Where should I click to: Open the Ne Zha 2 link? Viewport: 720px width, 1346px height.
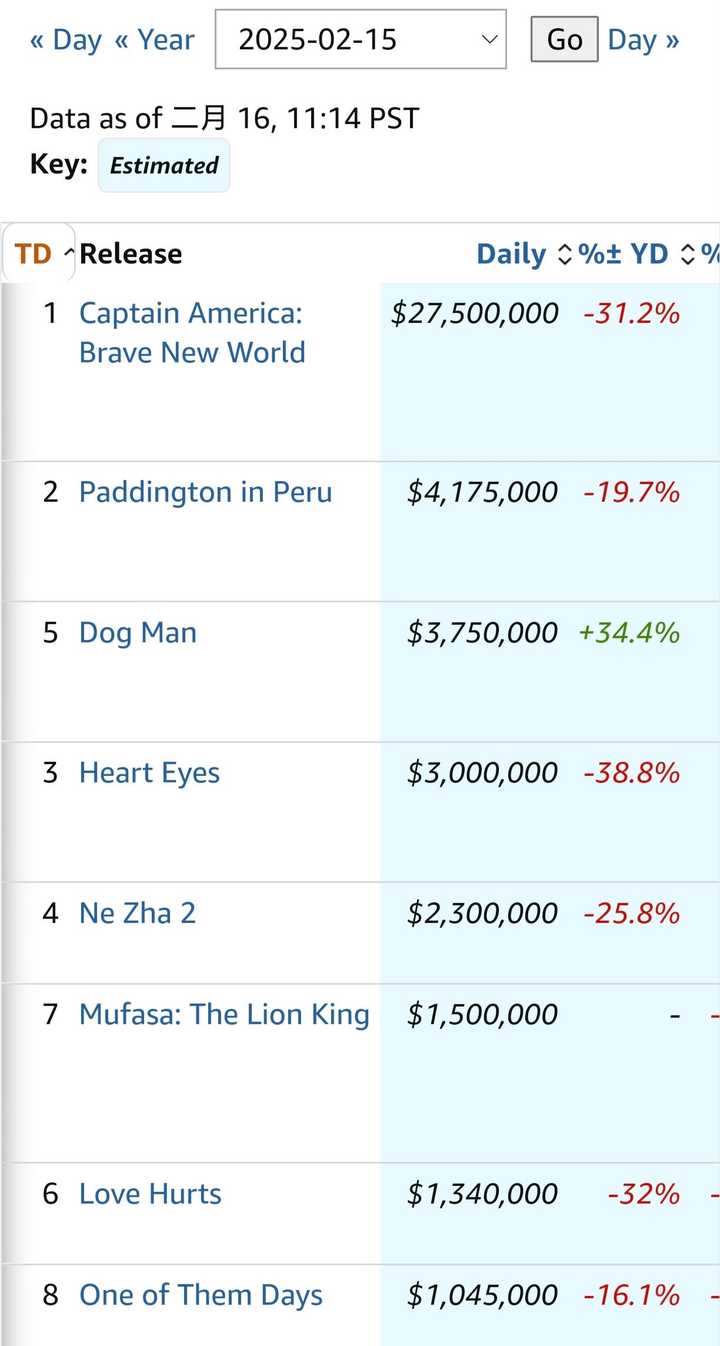point(137,913)
